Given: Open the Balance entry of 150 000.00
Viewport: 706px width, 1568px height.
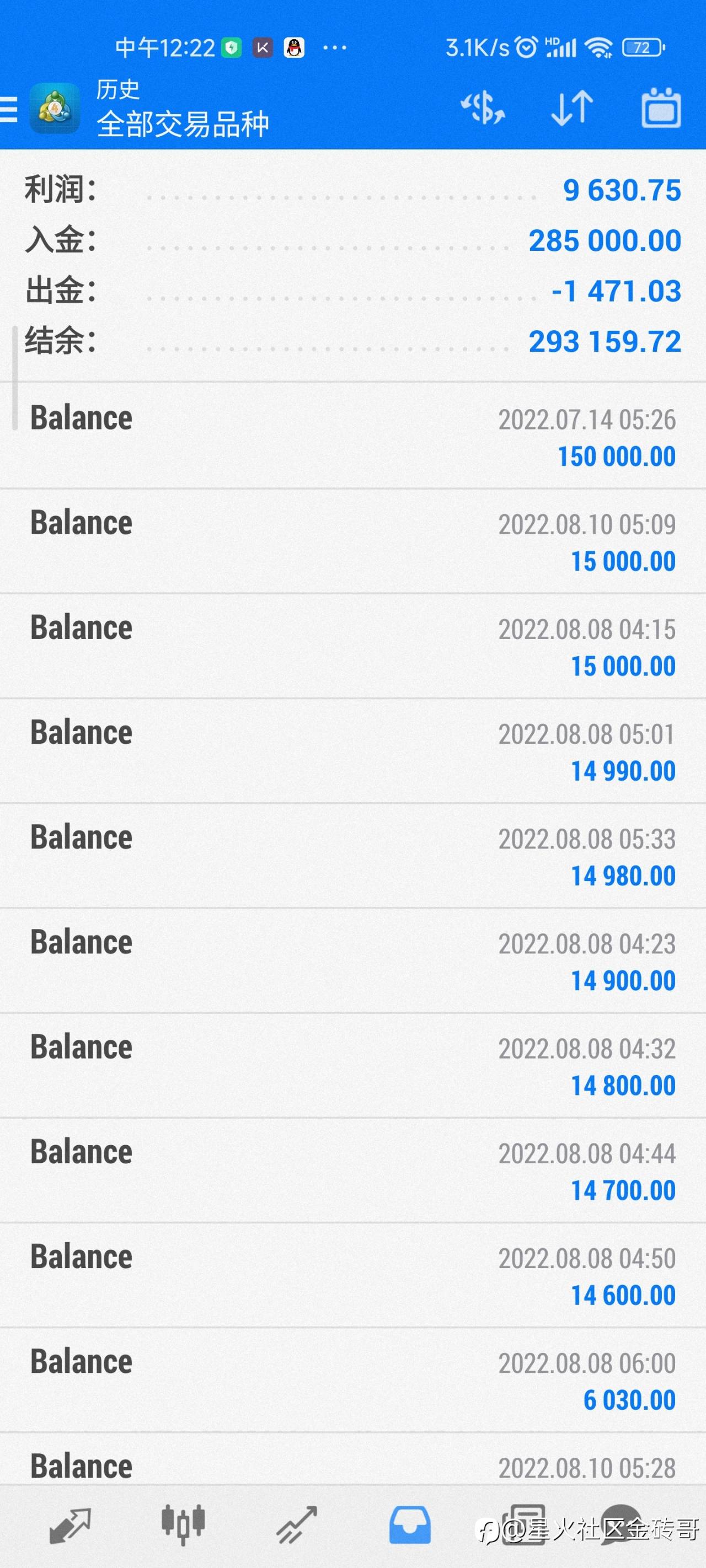Looking at the screenshot, I should coord(352,436).
